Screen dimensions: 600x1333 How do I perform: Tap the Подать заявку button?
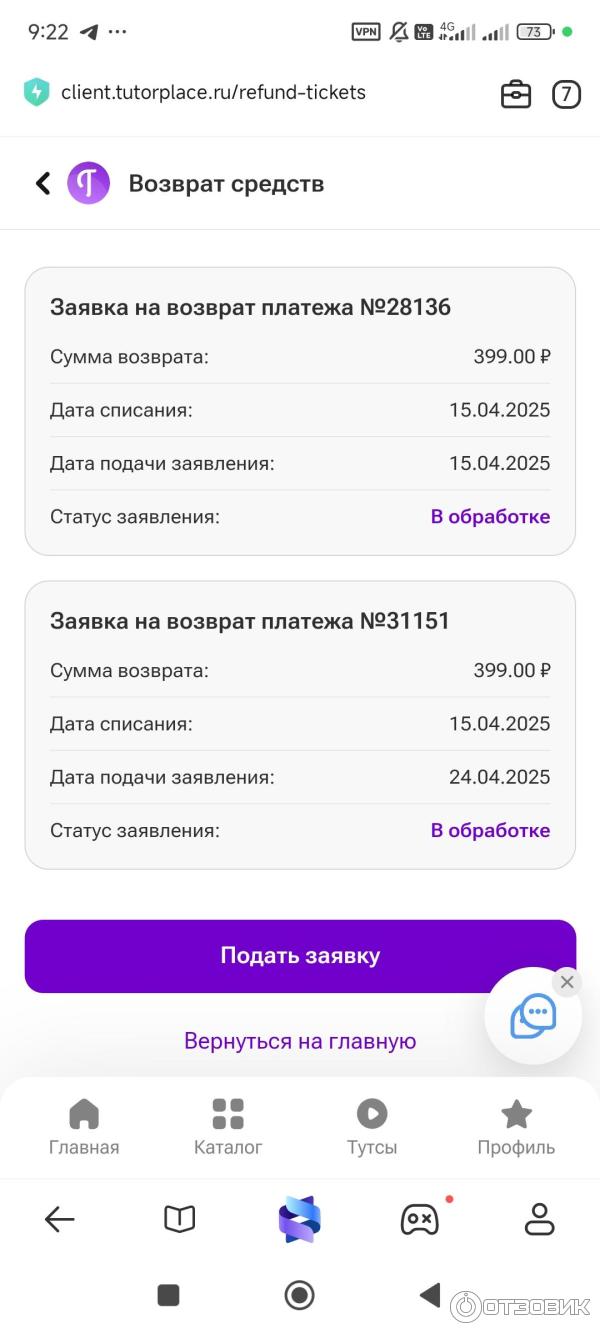click(x=300, y=956)
